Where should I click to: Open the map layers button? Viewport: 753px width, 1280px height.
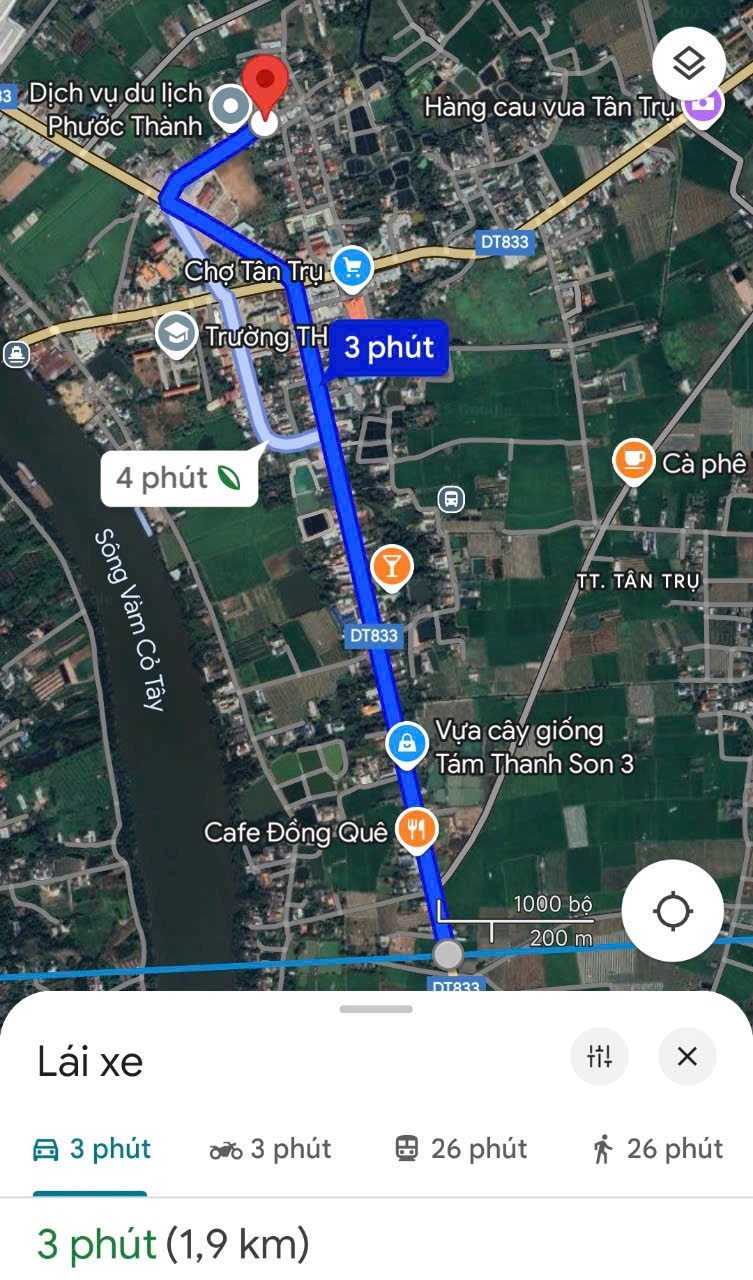point(689,64)
